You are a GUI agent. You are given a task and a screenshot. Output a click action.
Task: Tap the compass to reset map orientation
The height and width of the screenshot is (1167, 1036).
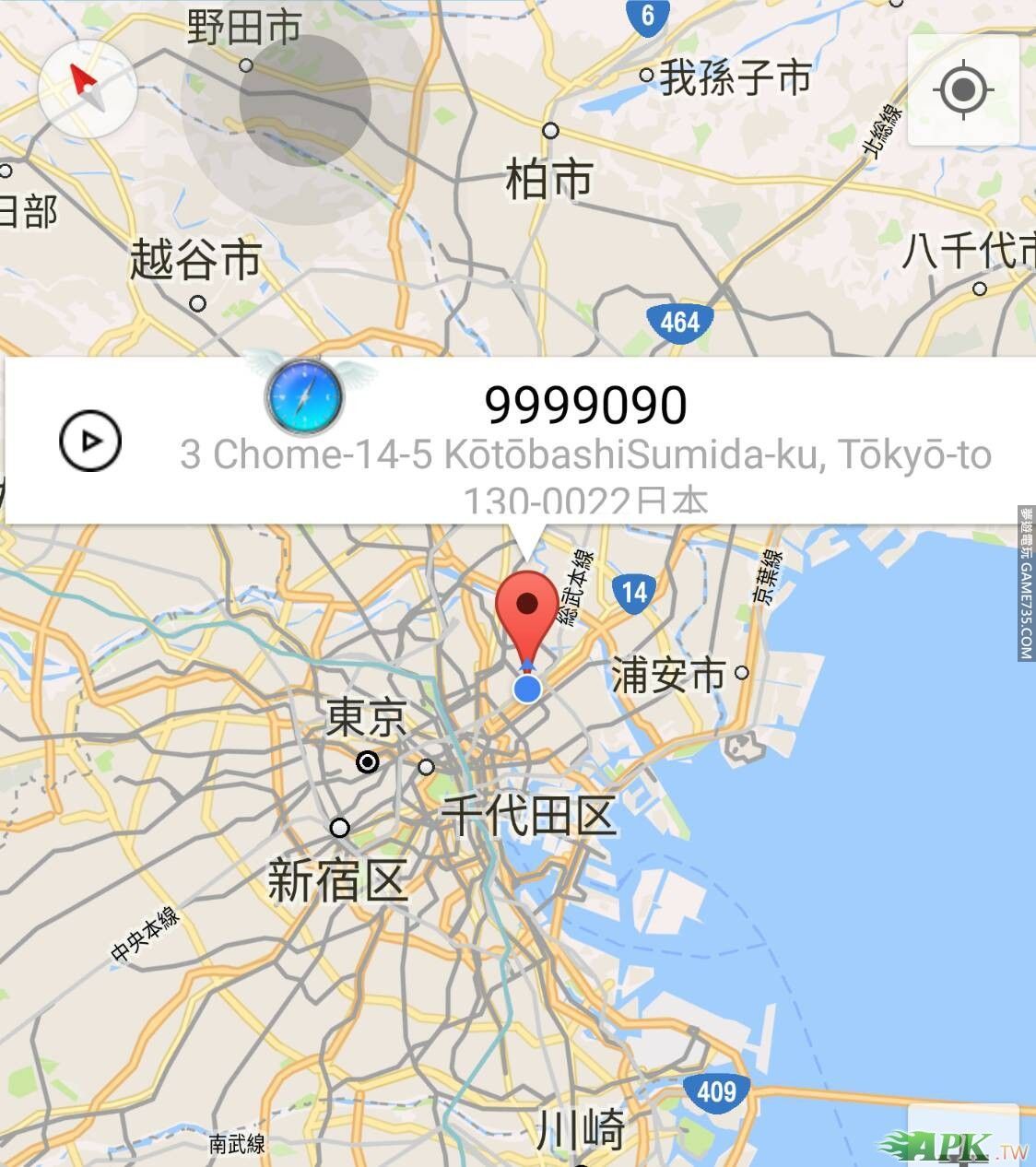point(87,89)
